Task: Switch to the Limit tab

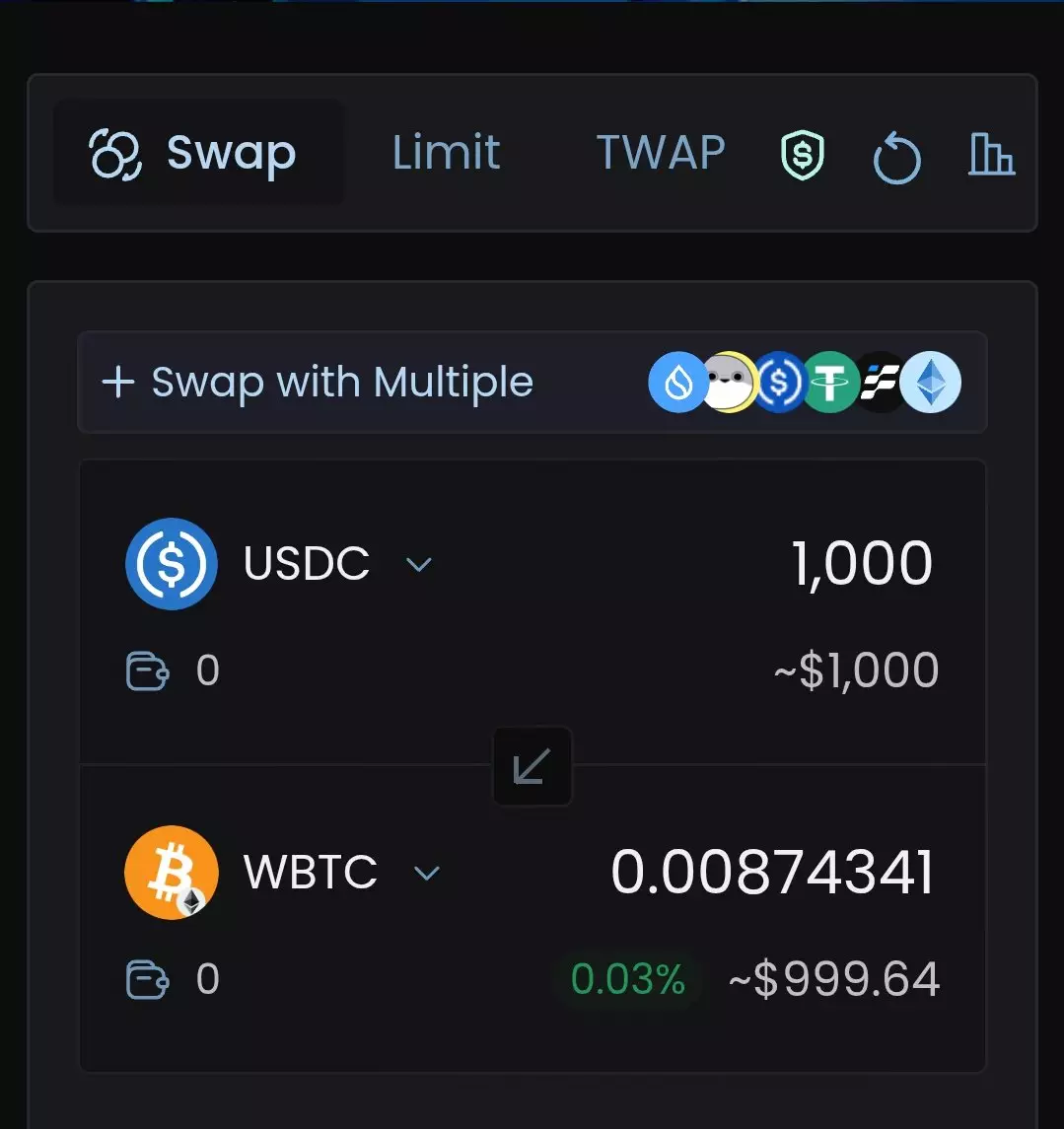Action: click(446, 154)
